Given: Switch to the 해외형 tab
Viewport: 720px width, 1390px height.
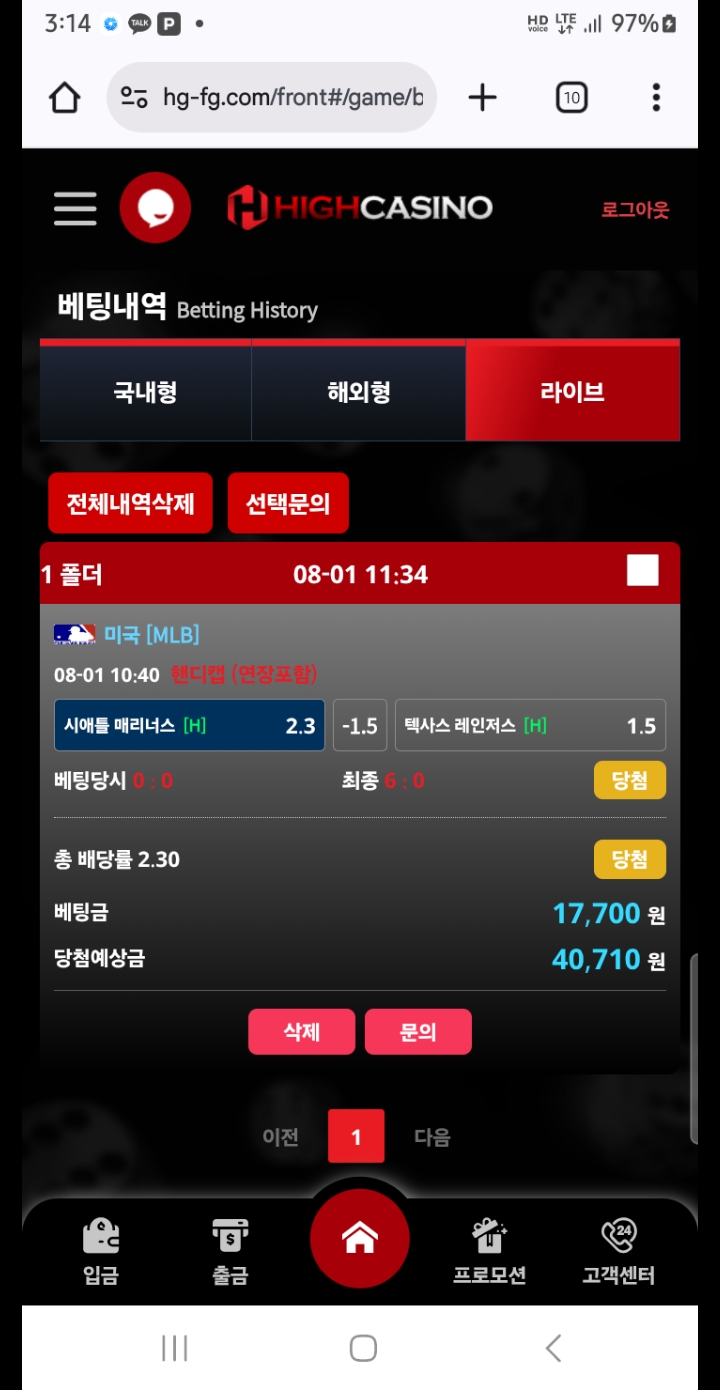Looking at the screenshot, I should 359,392.
